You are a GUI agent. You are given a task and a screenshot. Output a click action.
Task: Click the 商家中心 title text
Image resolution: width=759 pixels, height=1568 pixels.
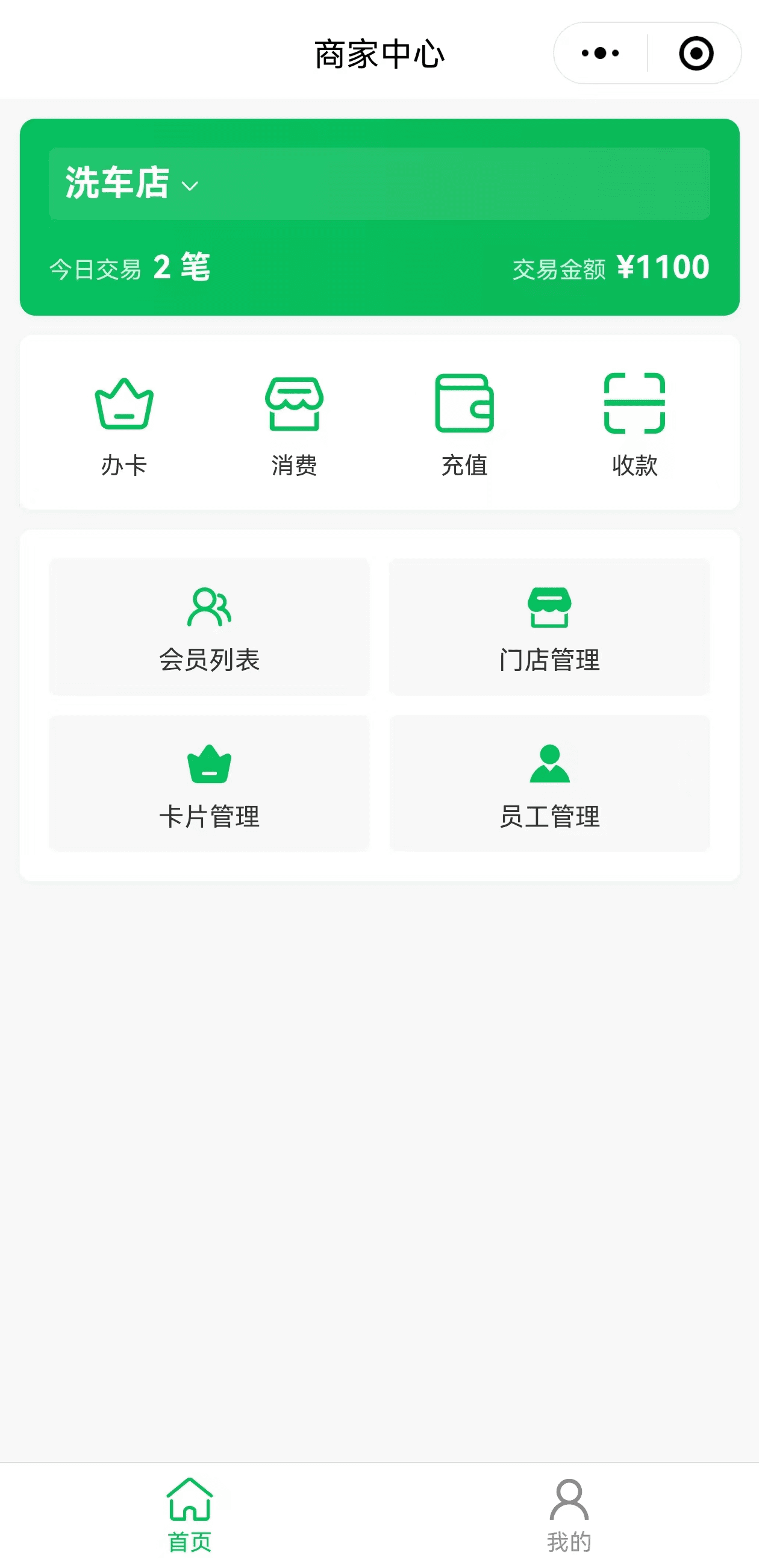[x=379, y=52]
